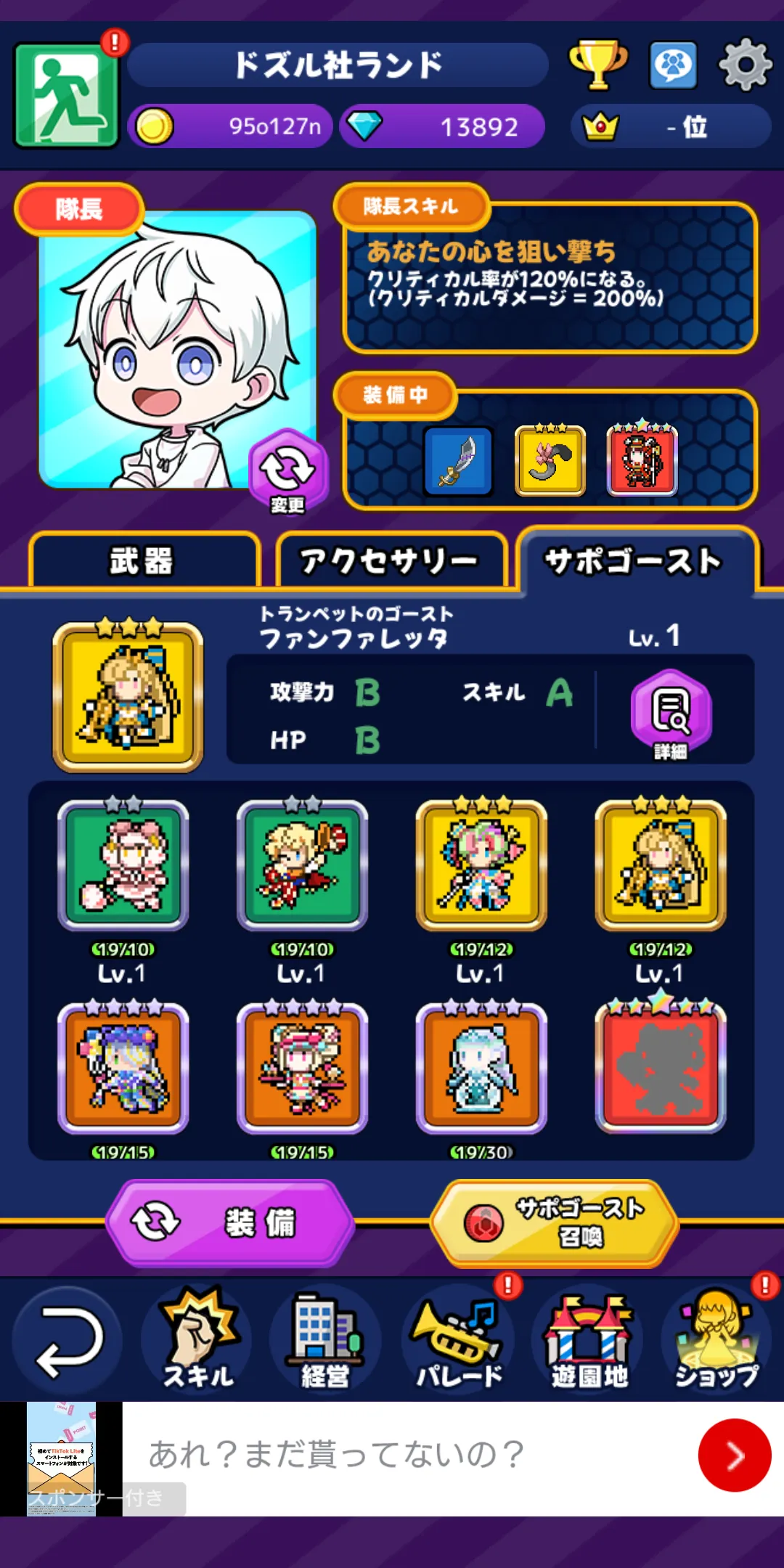This screenshot has width=784, height=1568.
Task: Open the settings gear
Action: (745, 65)
